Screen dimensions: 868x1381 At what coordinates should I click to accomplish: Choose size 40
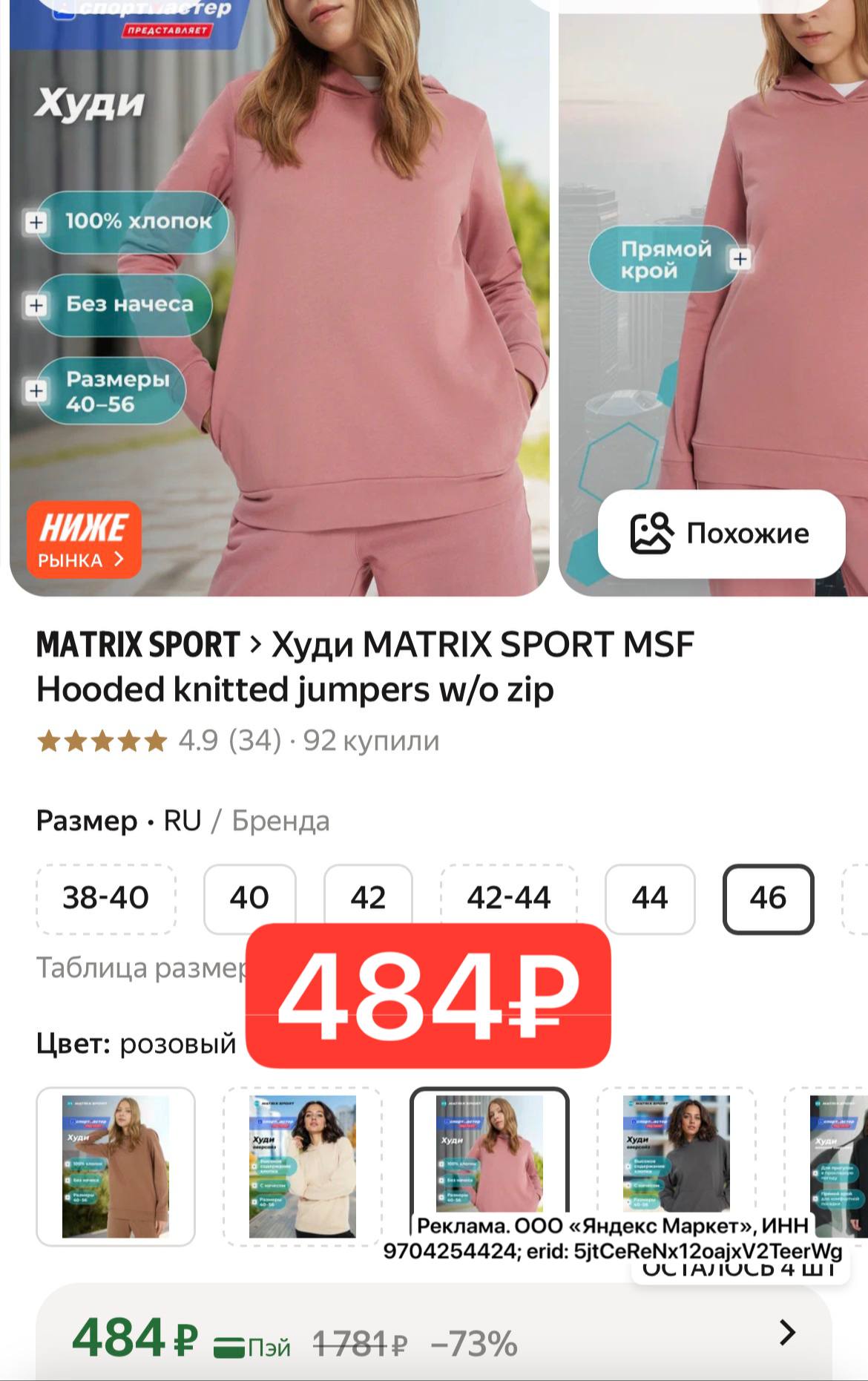tap(249, 898)
